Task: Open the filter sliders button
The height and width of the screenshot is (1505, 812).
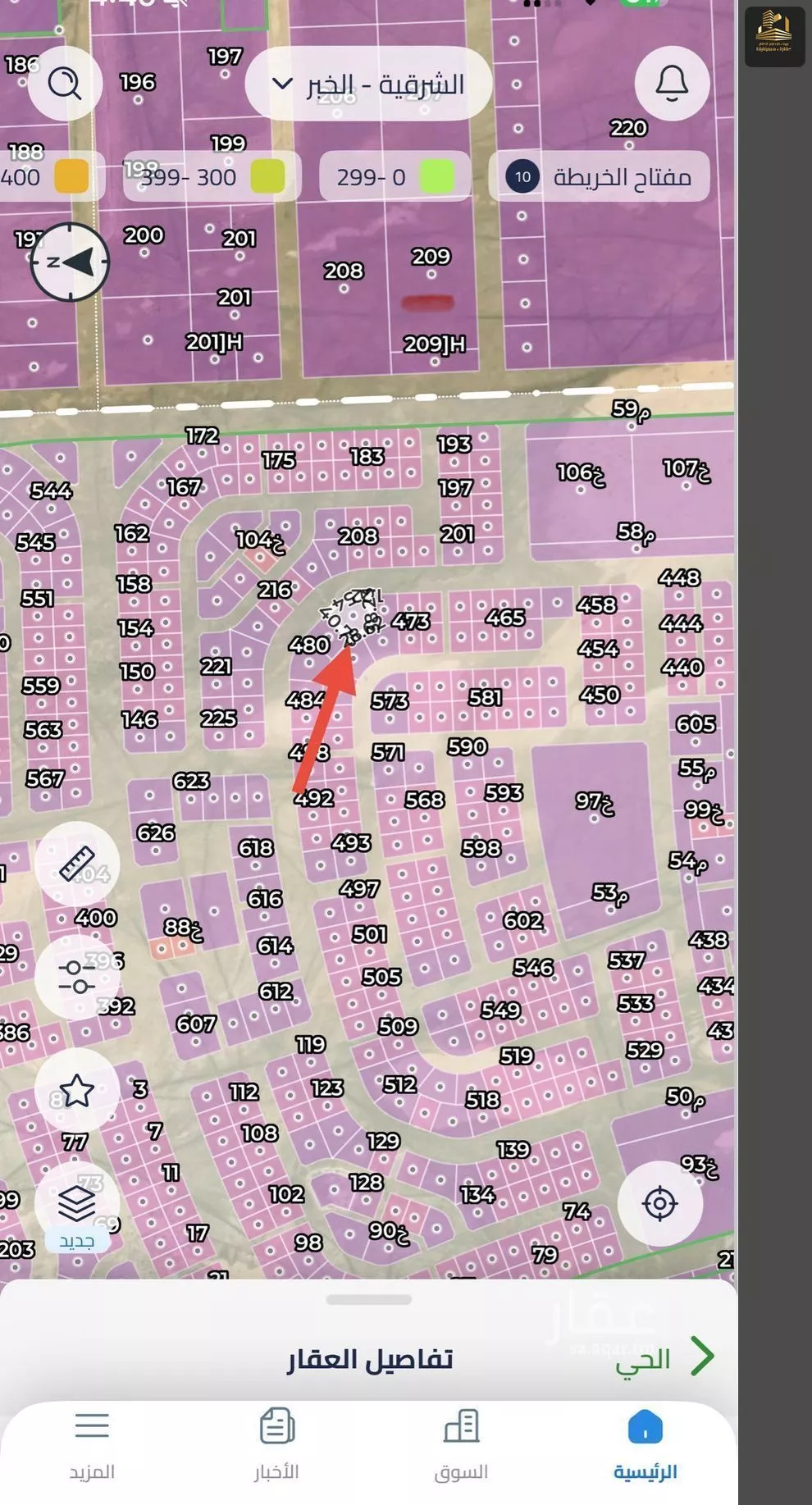Action: coord(77,976)
